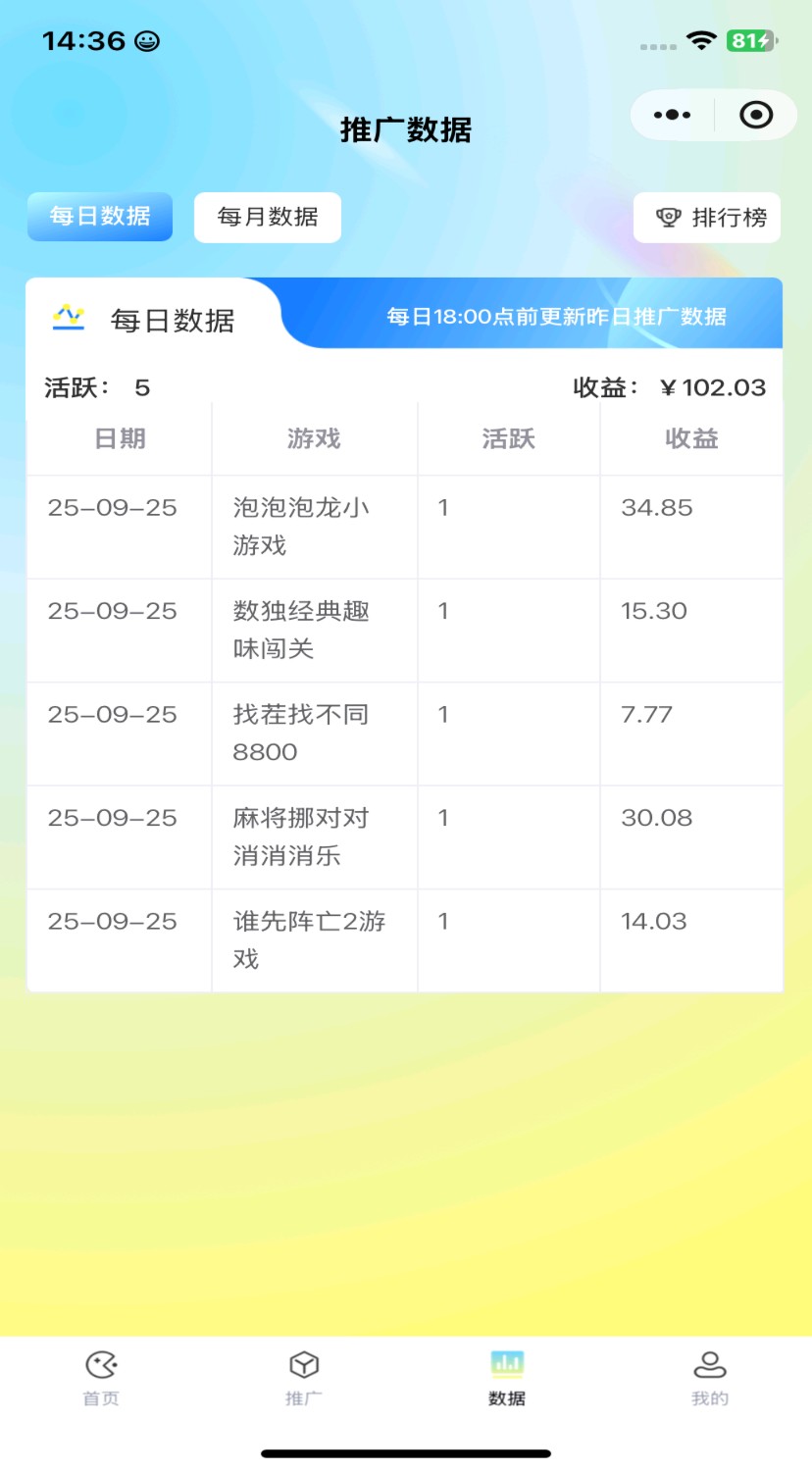Screen dimensions: 812x1471
Task: Switch to the 我的 tab
Action: [x=710, y=1377]
